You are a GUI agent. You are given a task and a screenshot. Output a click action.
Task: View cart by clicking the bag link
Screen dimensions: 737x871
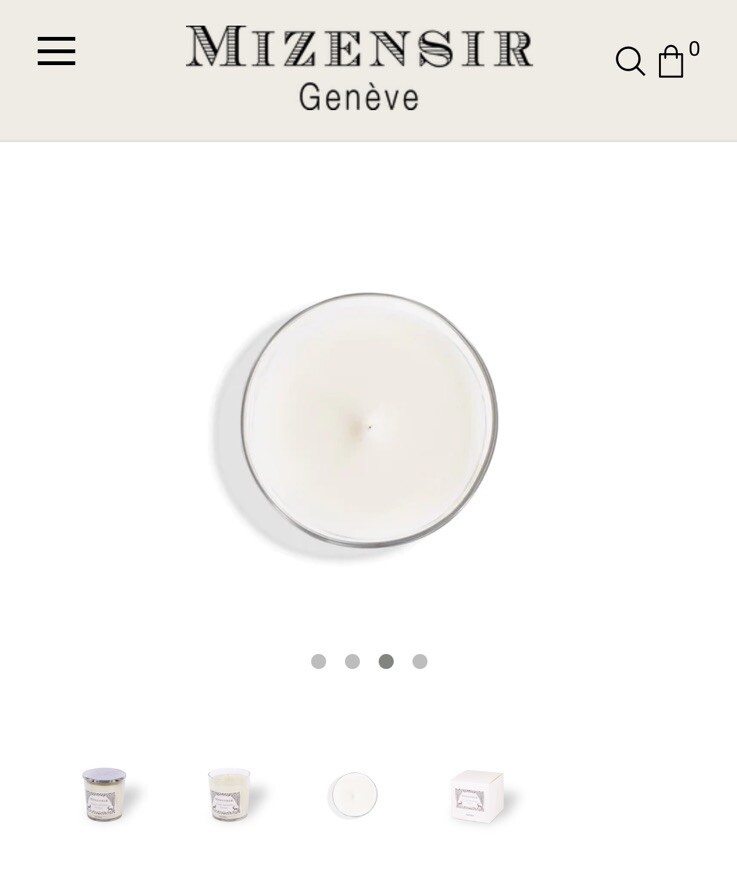pyautogui.click(x=670, y=62)
